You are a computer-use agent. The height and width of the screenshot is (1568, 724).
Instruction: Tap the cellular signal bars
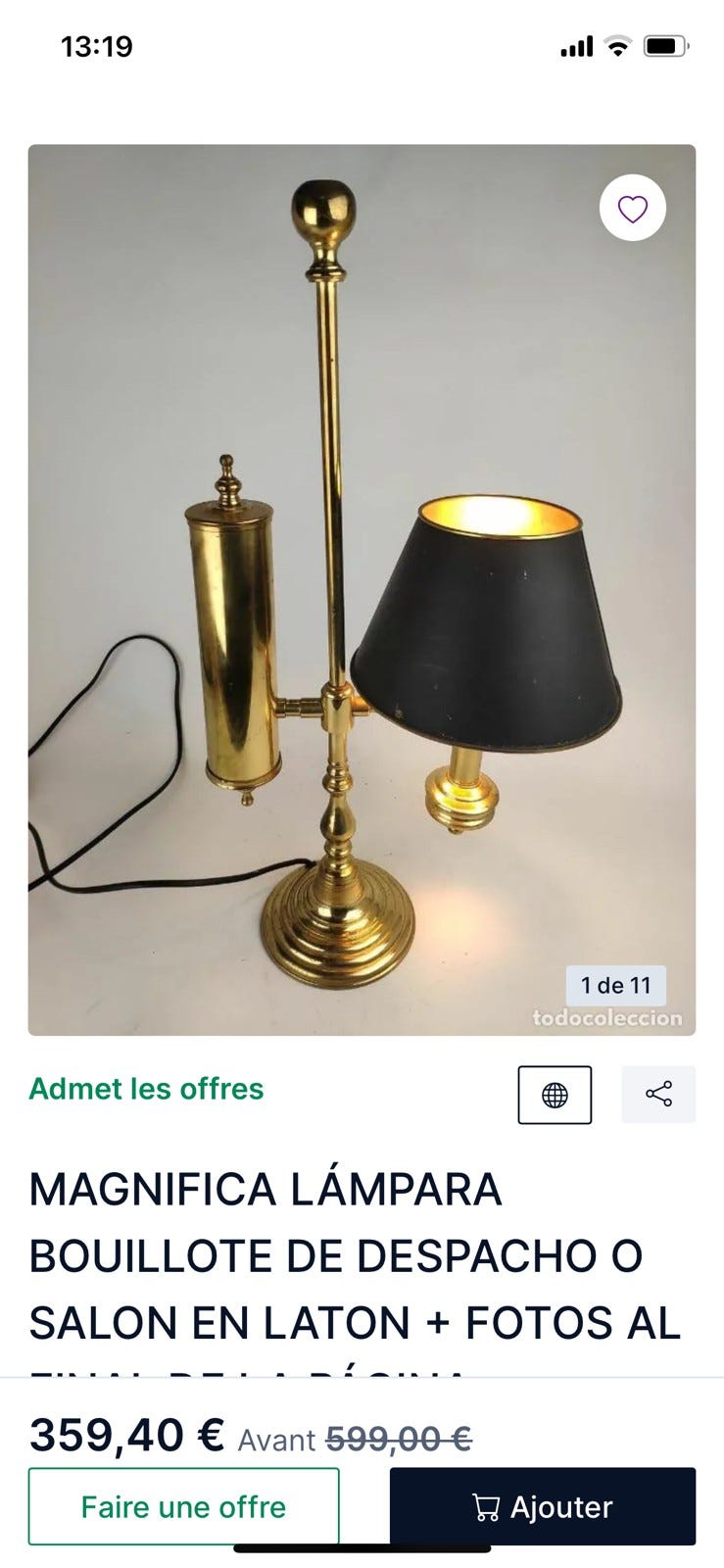(578, 44)
